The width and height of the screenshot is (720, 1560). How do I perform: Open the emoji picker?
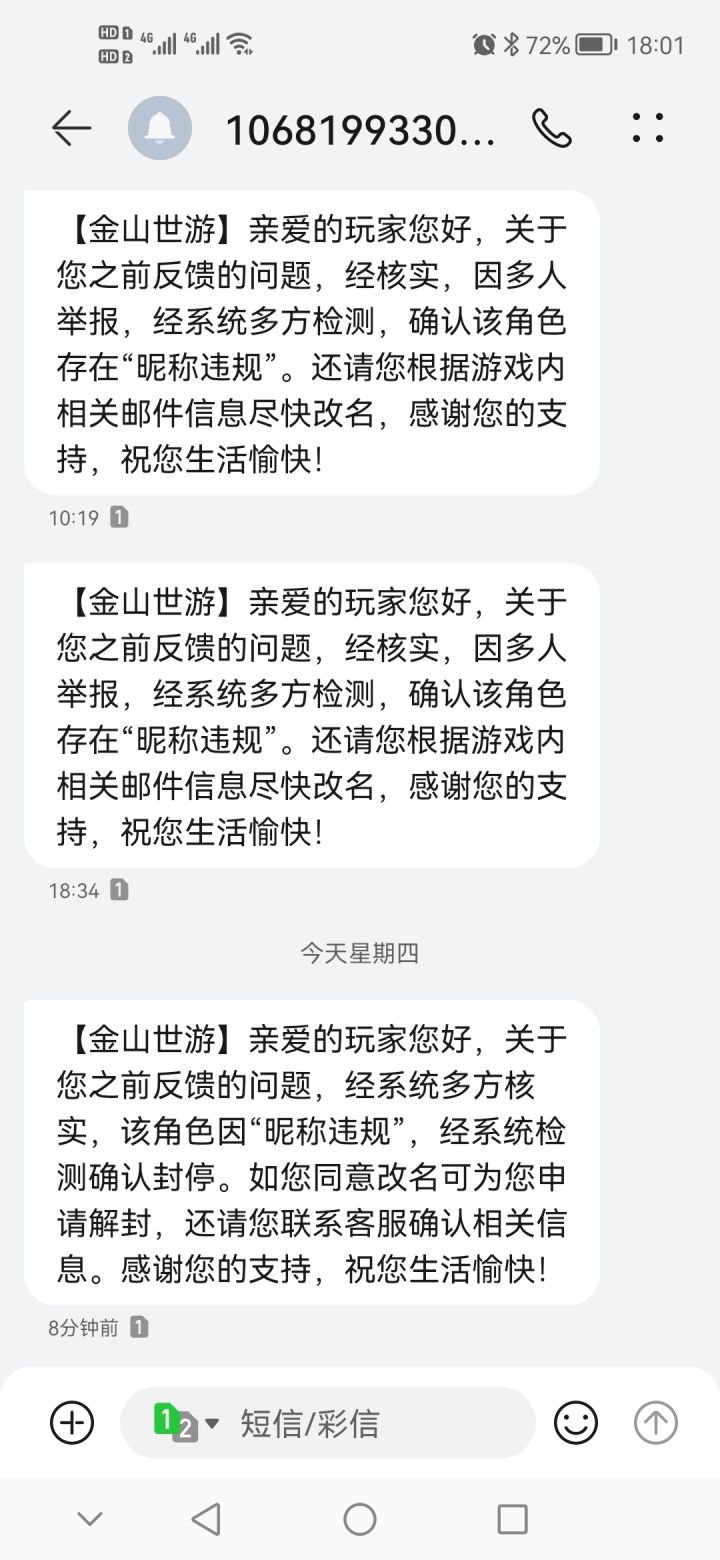(576, 1422)
